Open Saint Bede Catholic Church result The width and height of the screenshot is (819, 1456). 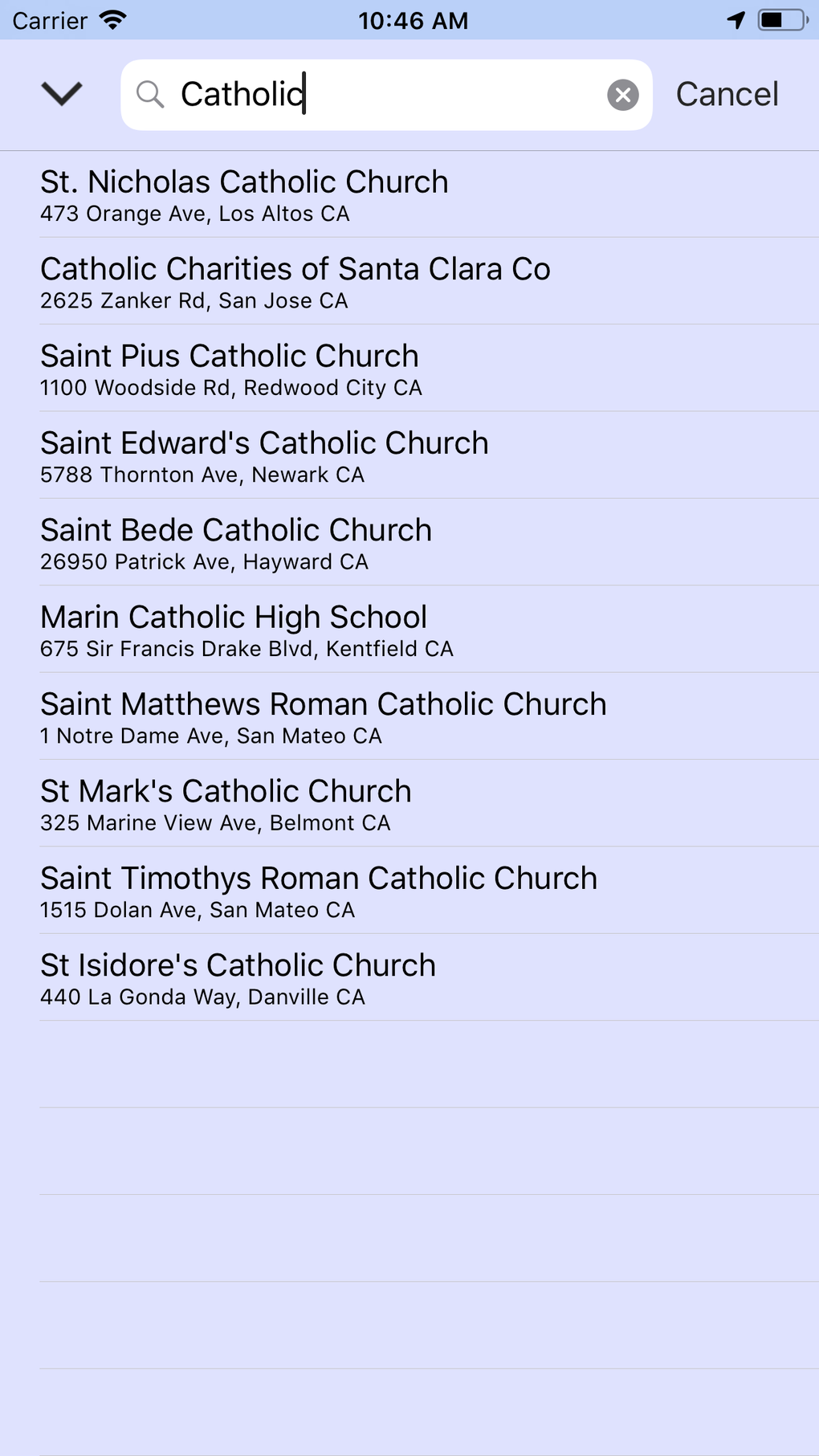(x=409, y=542)
